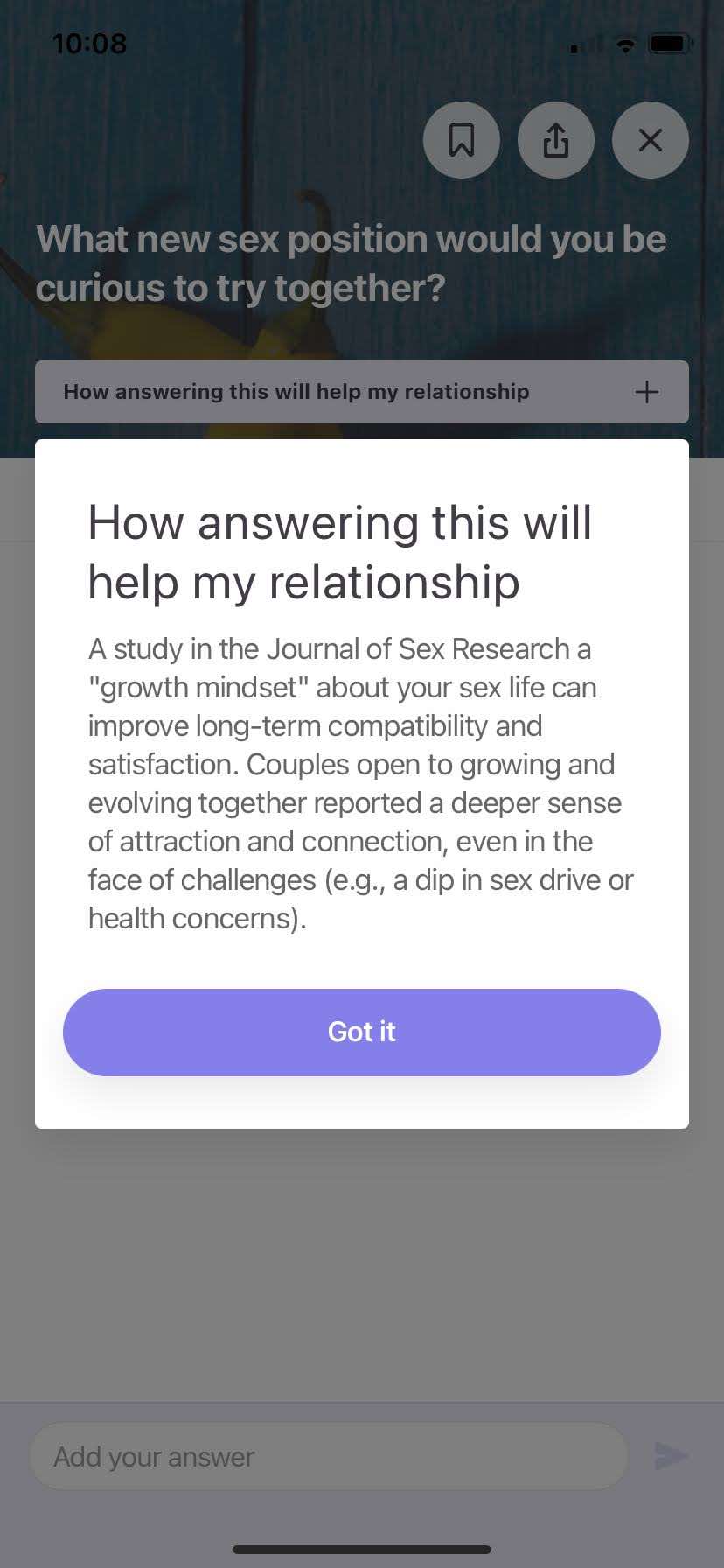Tap the Add your answer field
The width and height of the screenshot is (724, 1568).
pyautogui.click(x=328, y=1455)
